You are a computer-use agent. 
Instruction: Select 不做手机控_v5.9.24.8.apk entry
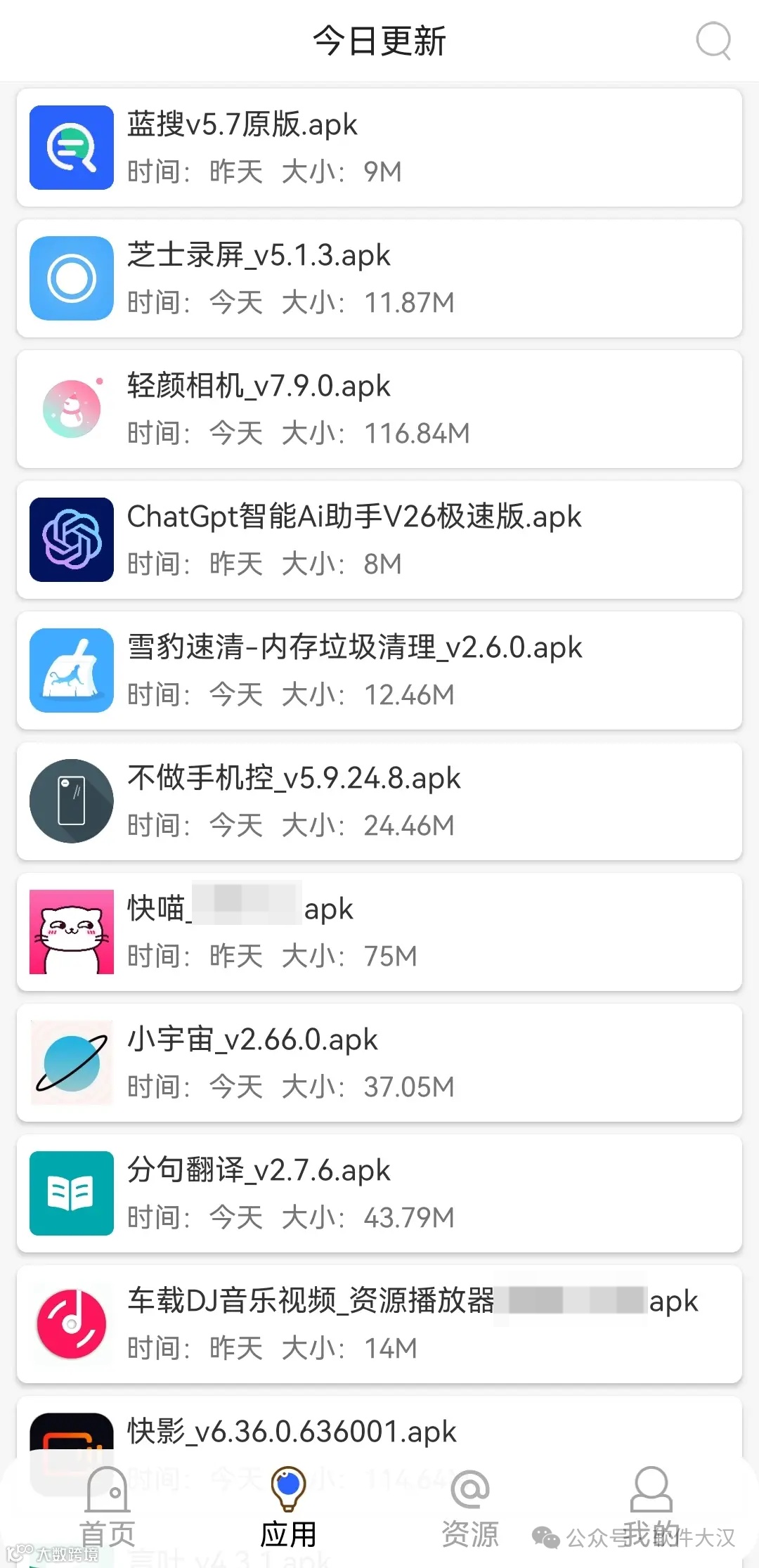click(379, 801)
